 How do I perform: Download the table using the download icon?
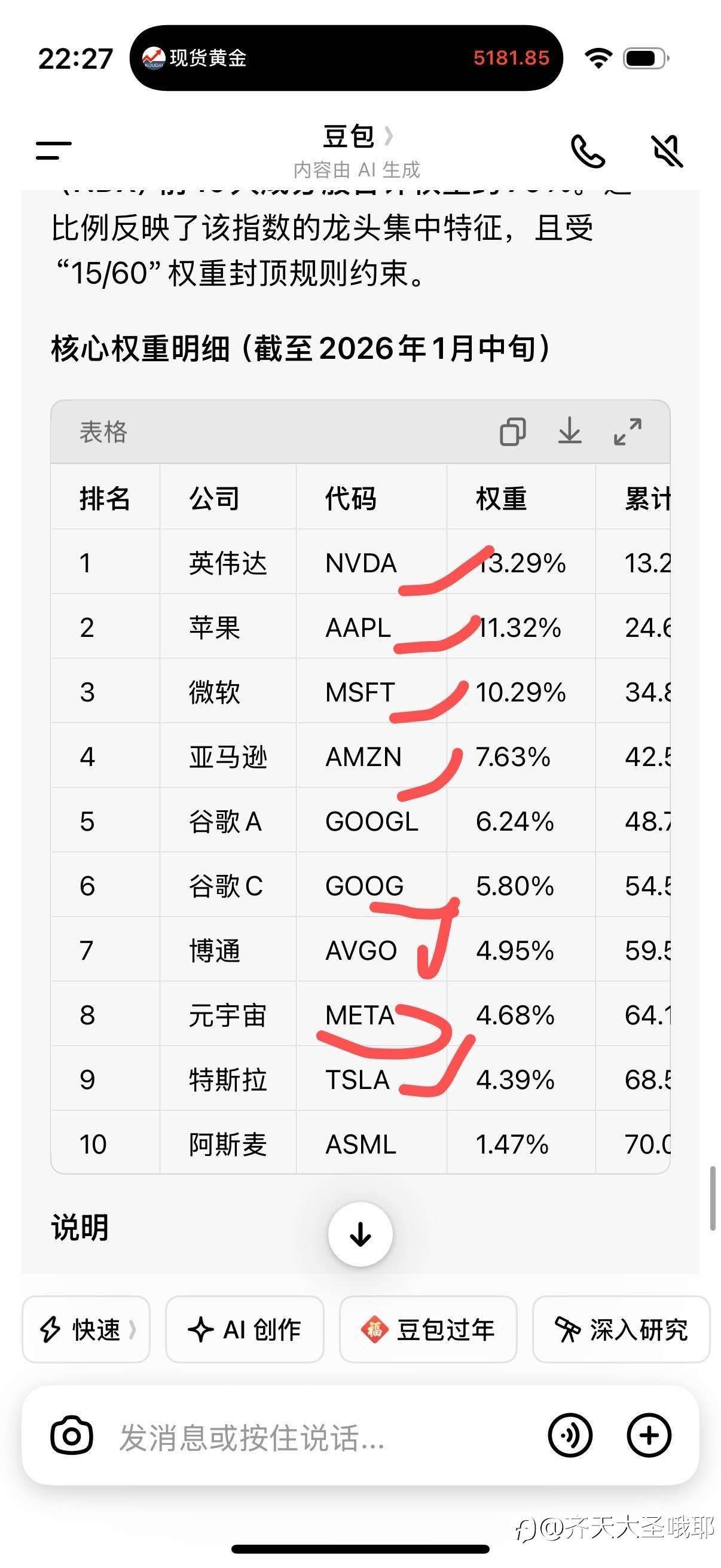pos(570,432)
